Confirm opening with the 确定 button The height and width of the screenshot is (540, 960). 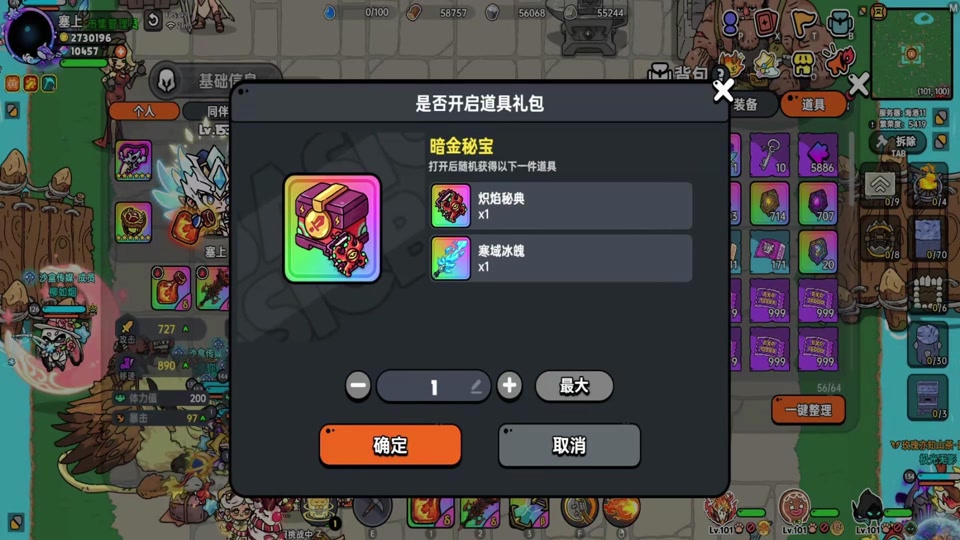point(390,445)
